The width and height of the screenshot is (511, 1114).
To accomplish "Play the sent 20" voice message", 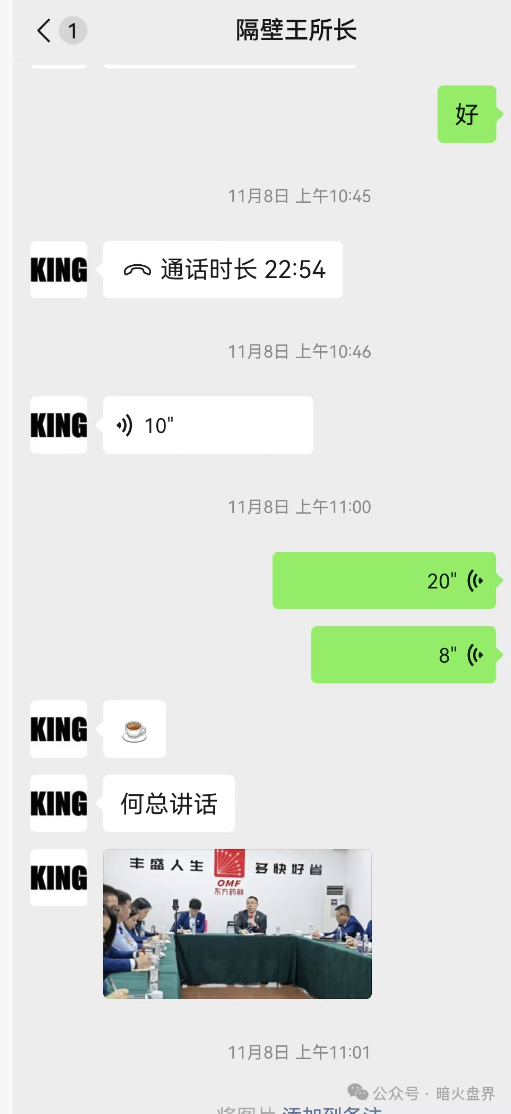I will coord(384,580).
